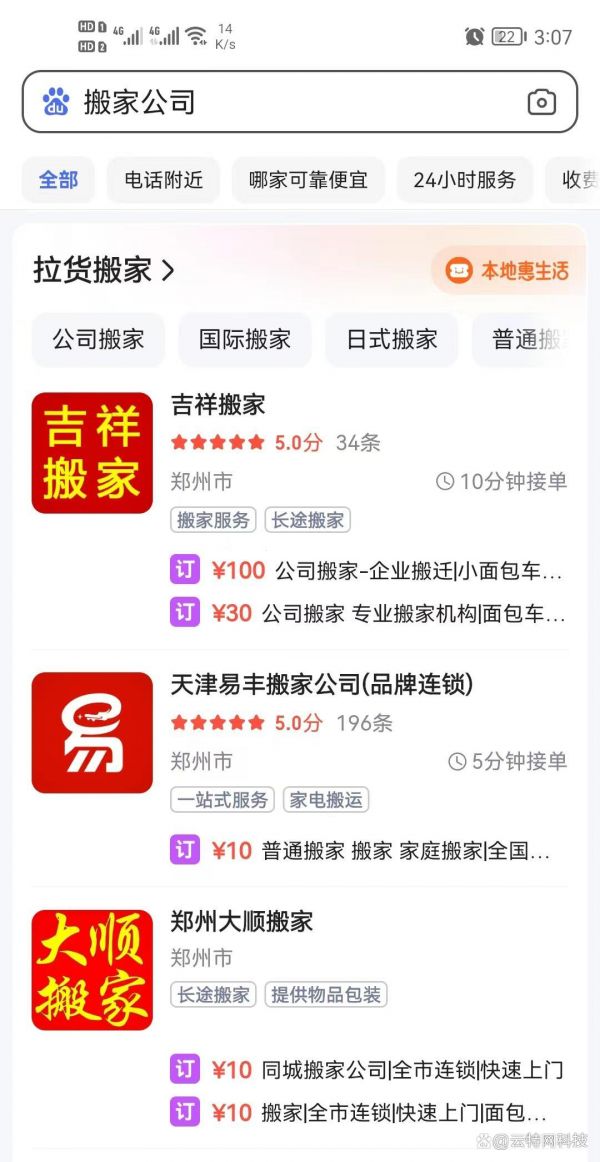Tap the search box containing 搬家公司
Viewport: 600px width, 1162px height.
[280, 102]
